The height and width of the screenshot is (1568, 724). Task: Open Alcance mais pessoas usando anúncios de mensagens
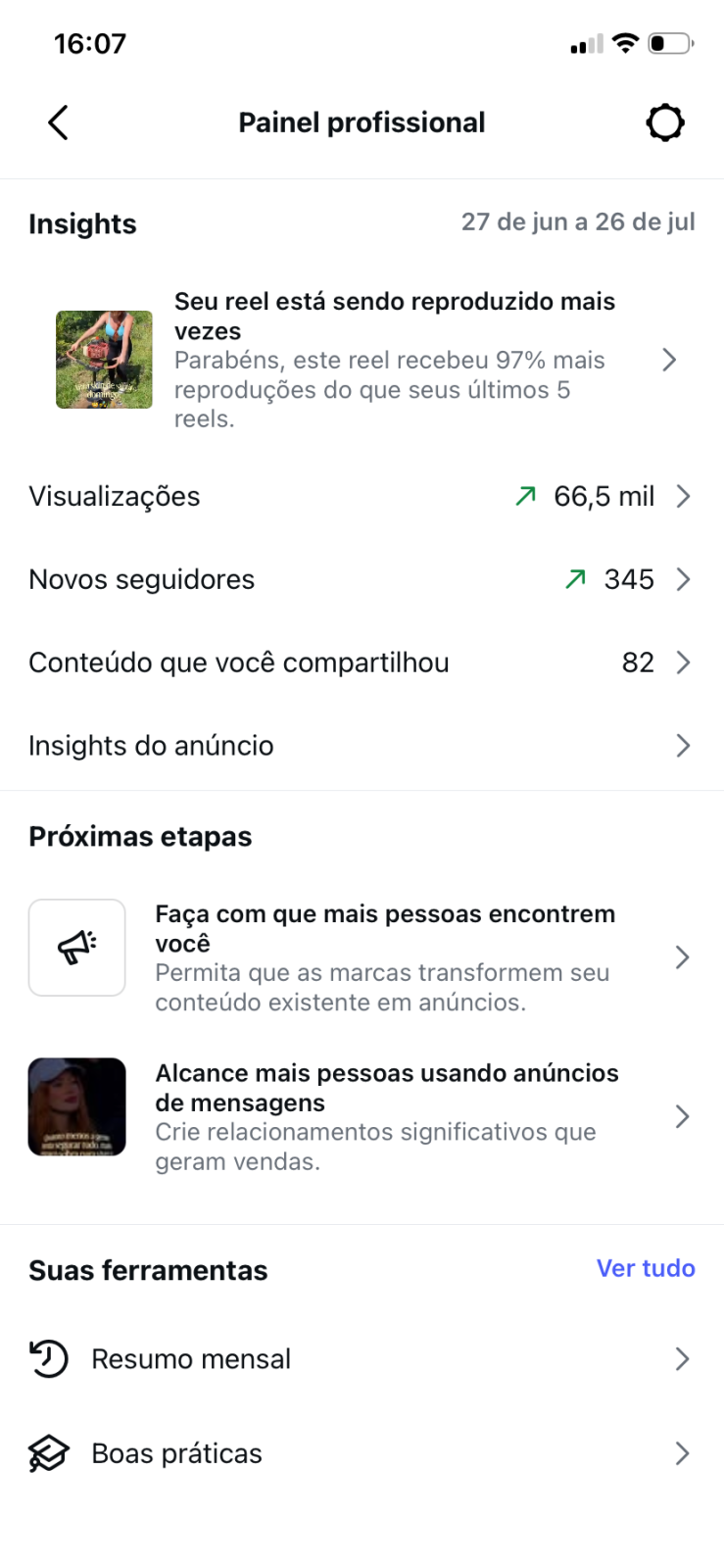[x=362, y=1116]
